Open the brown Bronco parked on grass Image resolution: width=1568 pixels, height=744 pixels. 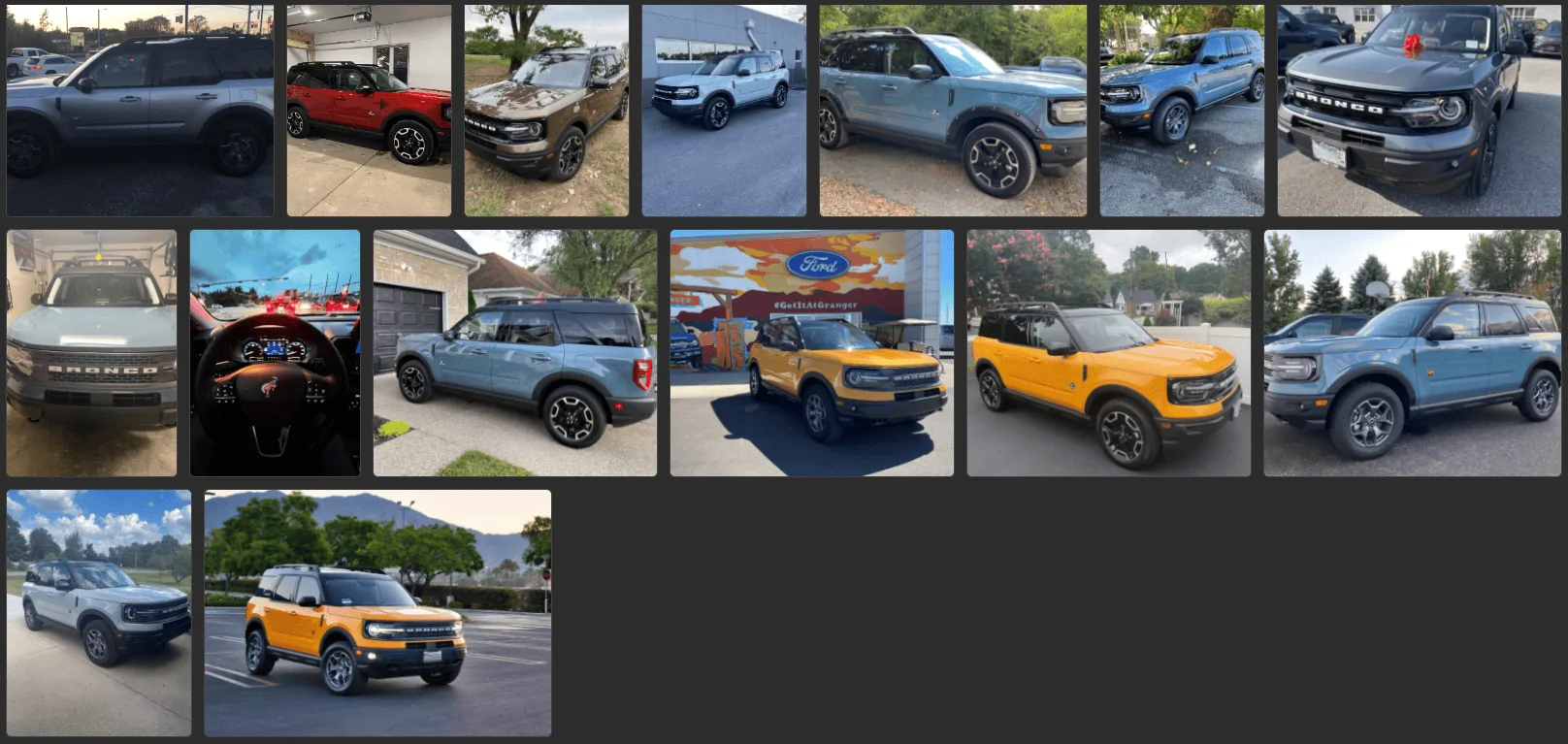[546, 110]
